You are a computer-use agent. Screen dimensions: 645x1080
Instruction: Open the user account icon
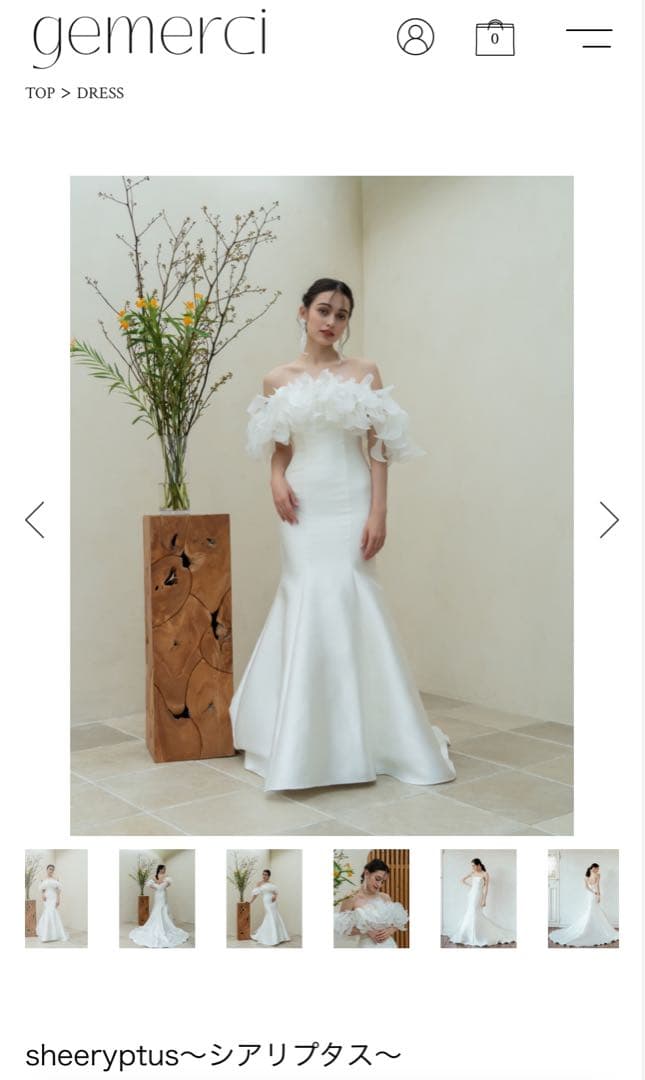tap(415, 37)
